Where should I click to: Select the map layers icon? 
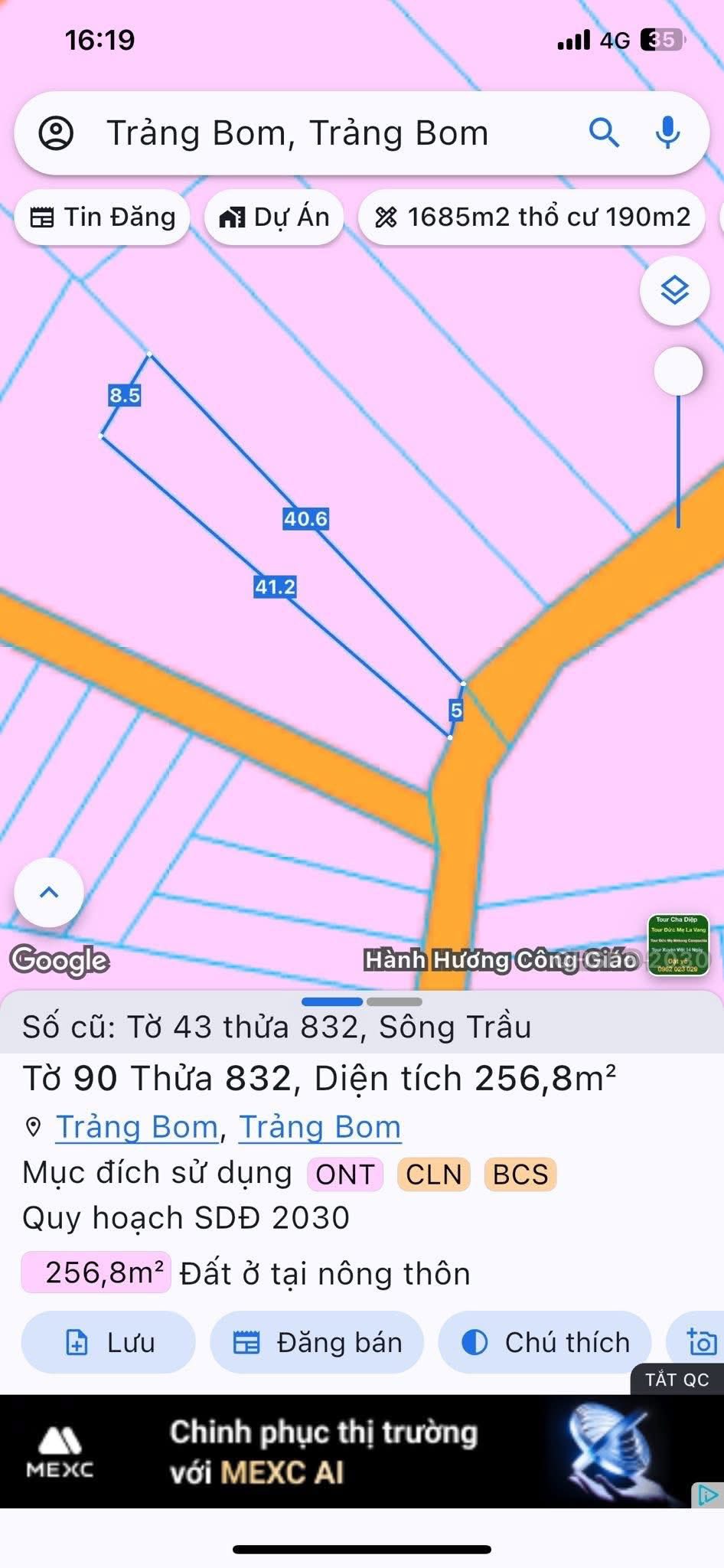pyautogui.click(x=673, y=291)
